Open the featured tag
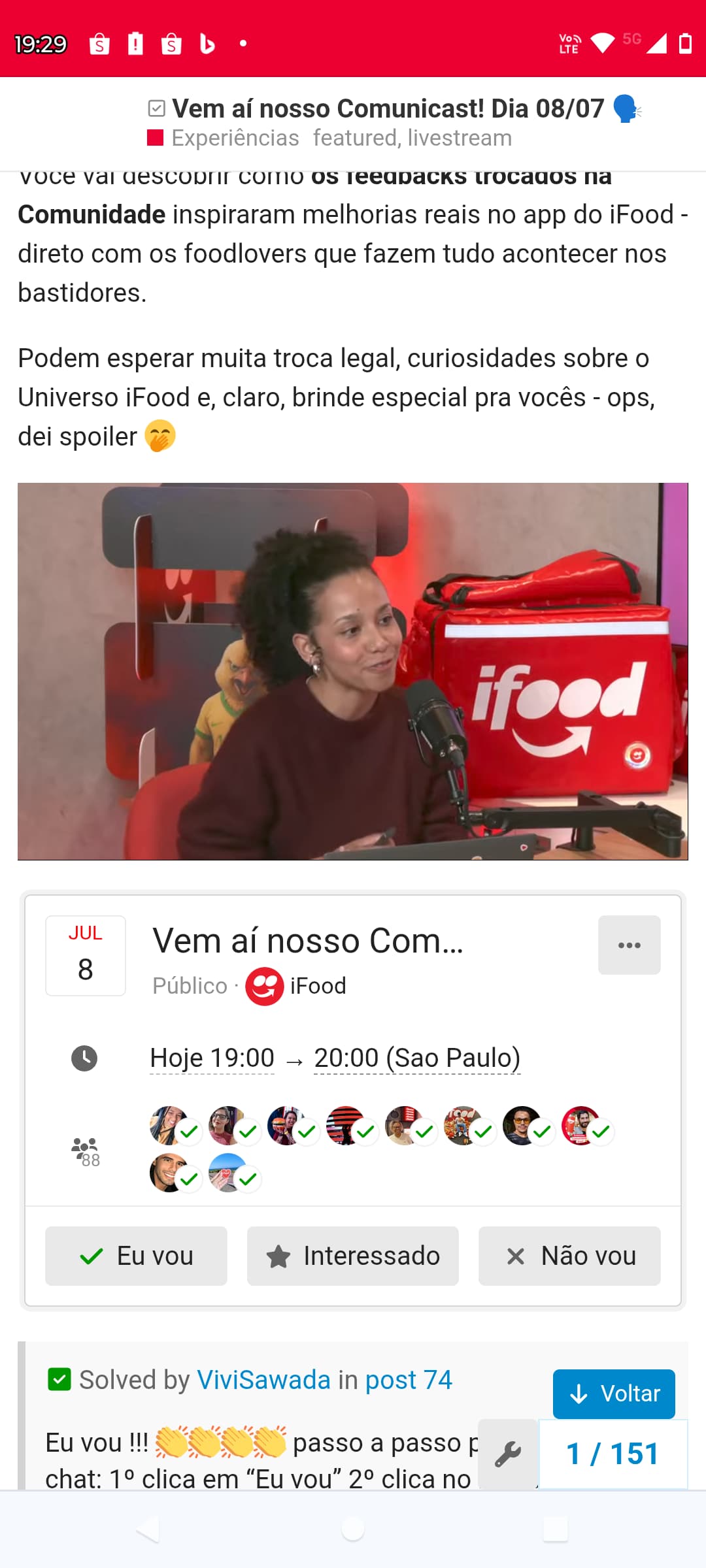Viewport: 706px width, 1568px height. coord(355,139)
